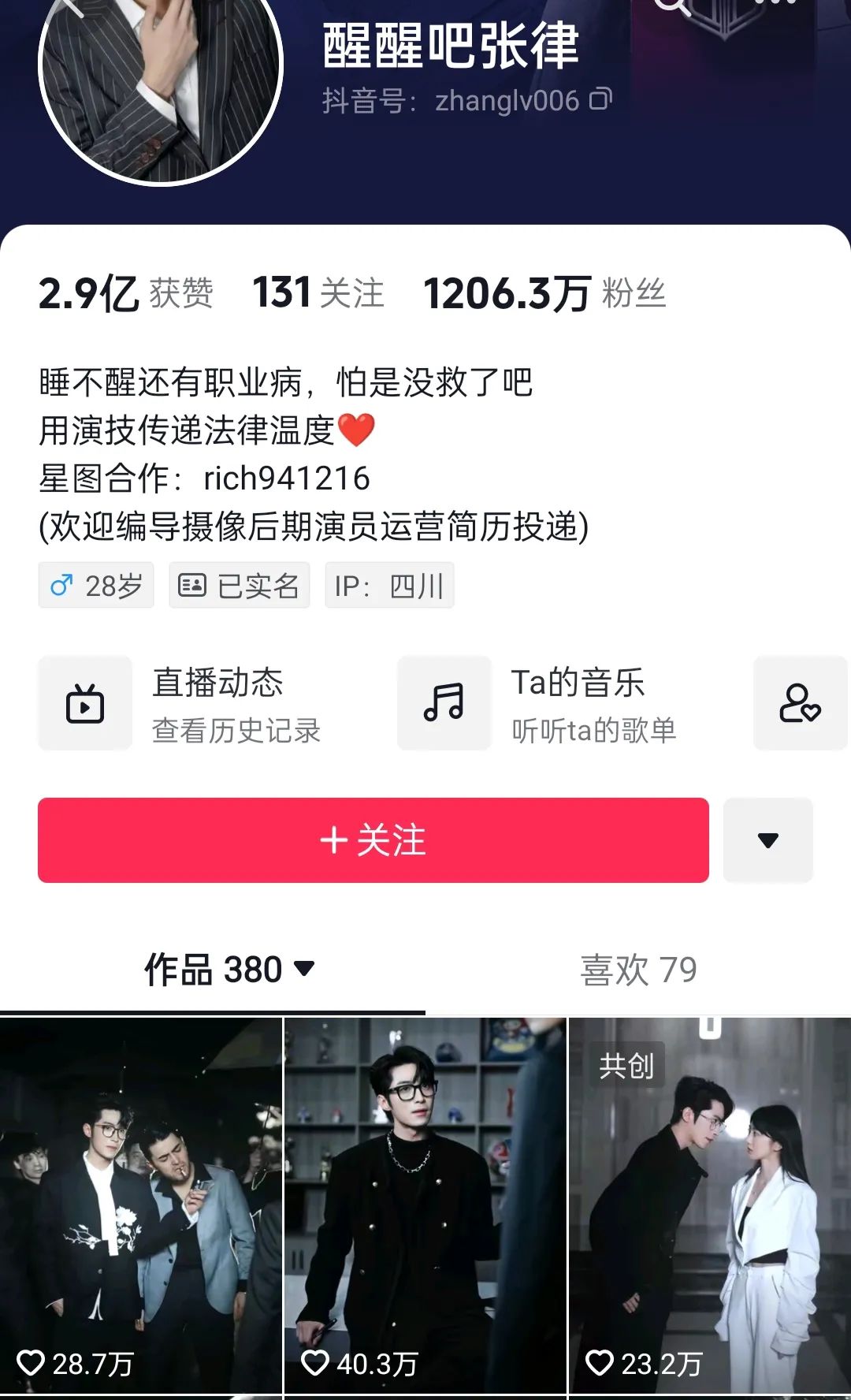The width and height of the screenshot is (851, 1400).
Task: Expand the dropdown arrow beside 关注
Action: [767, 840]
